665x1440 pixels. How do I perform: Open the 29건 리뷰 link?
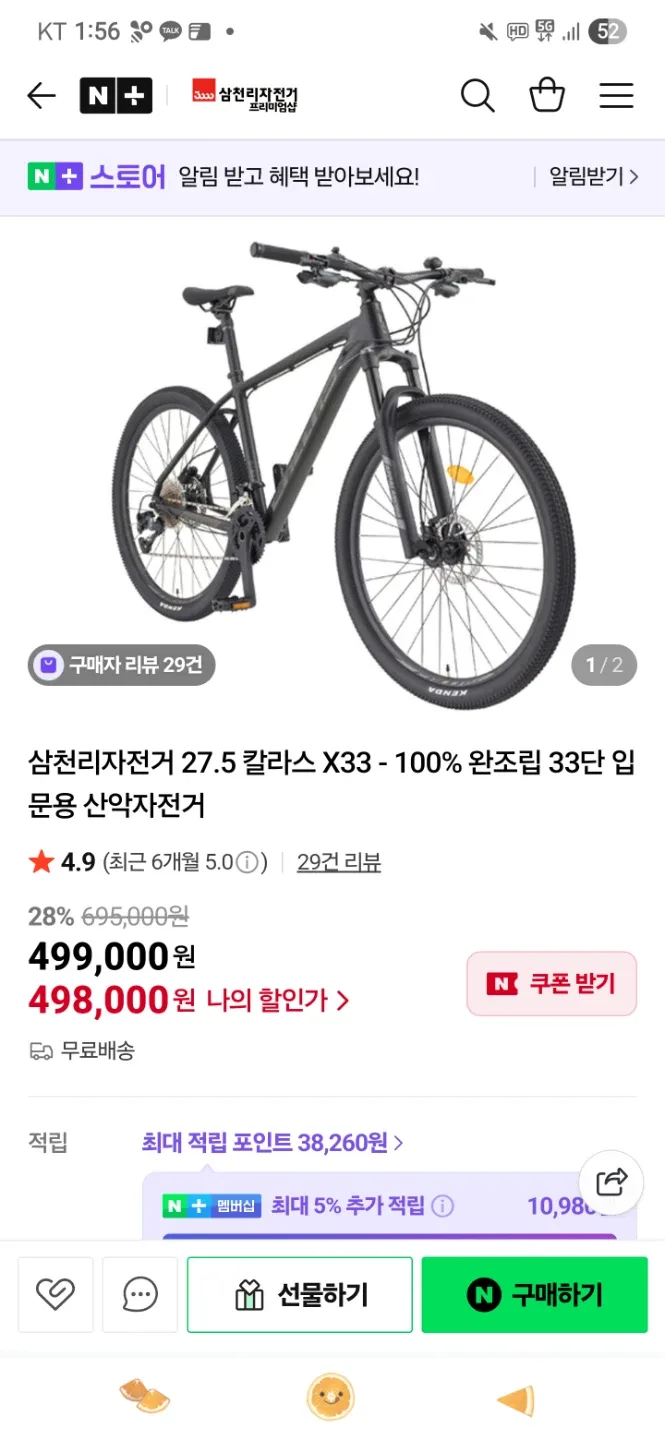pyautogui.click(x=338, y=862)
